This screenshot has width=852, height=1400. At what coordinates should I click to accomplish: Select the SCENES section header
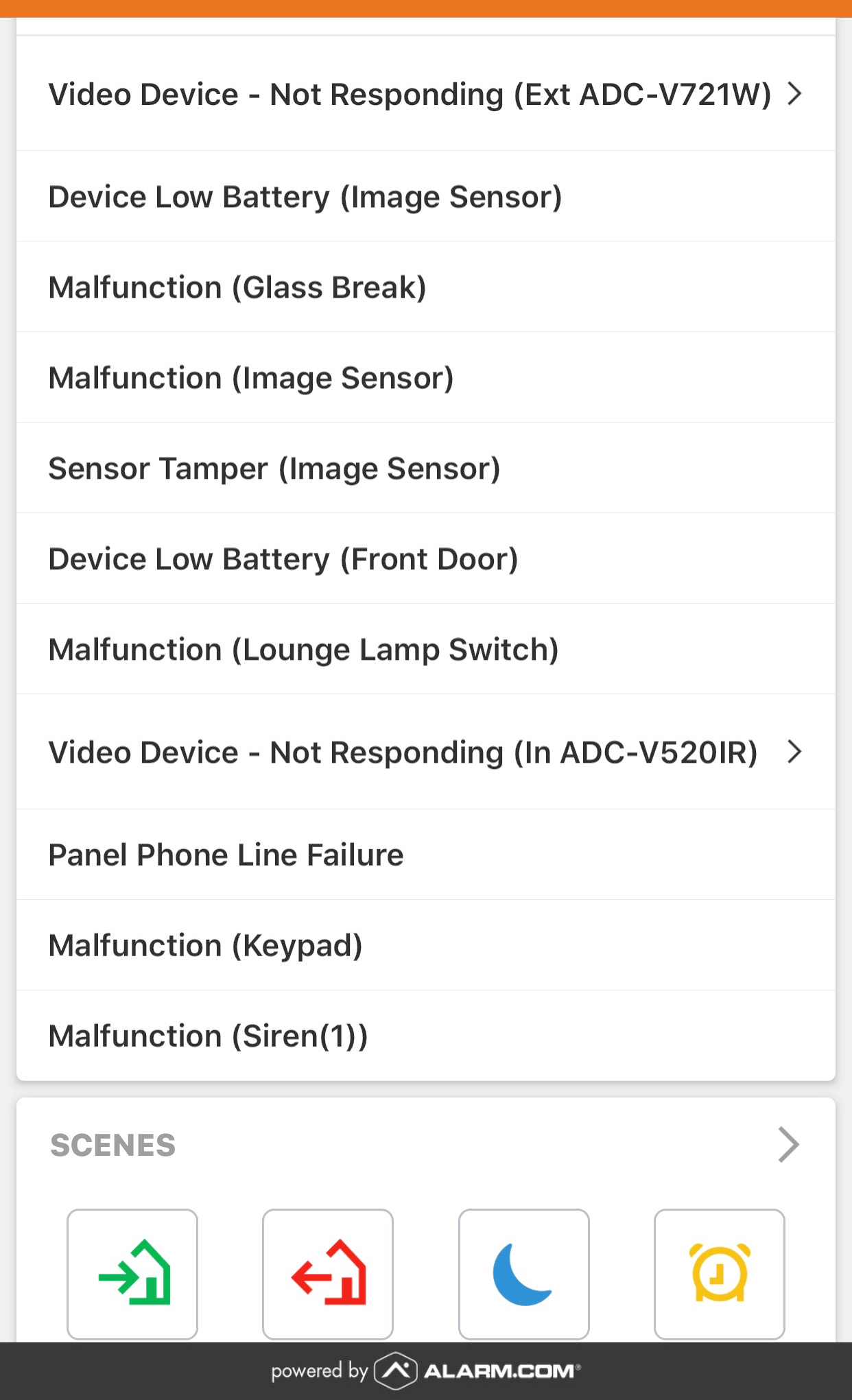click(x=112, y=1144)
